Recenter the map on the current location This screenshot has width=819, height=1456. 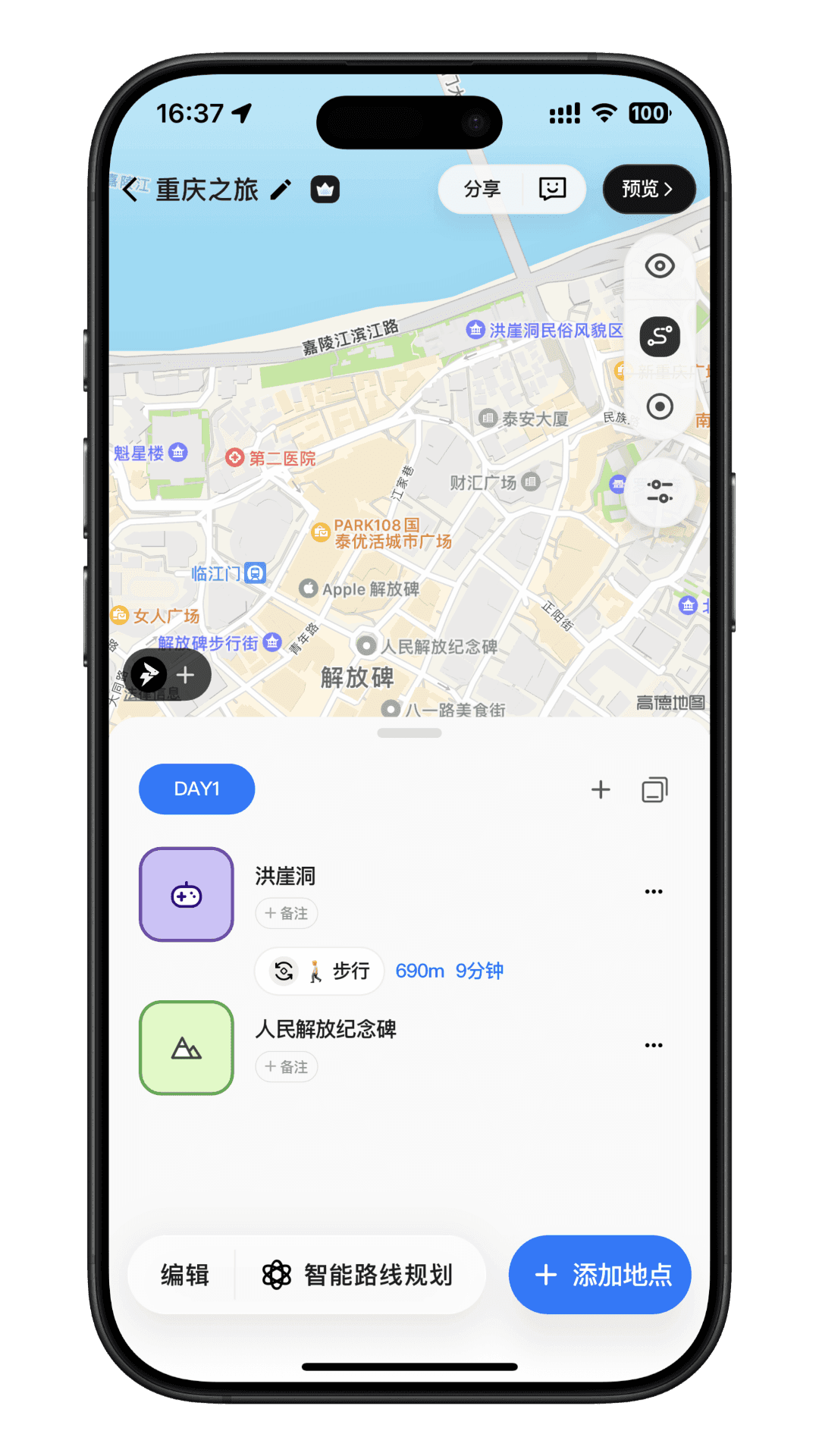pyautogui.click(x=660, y=407)
